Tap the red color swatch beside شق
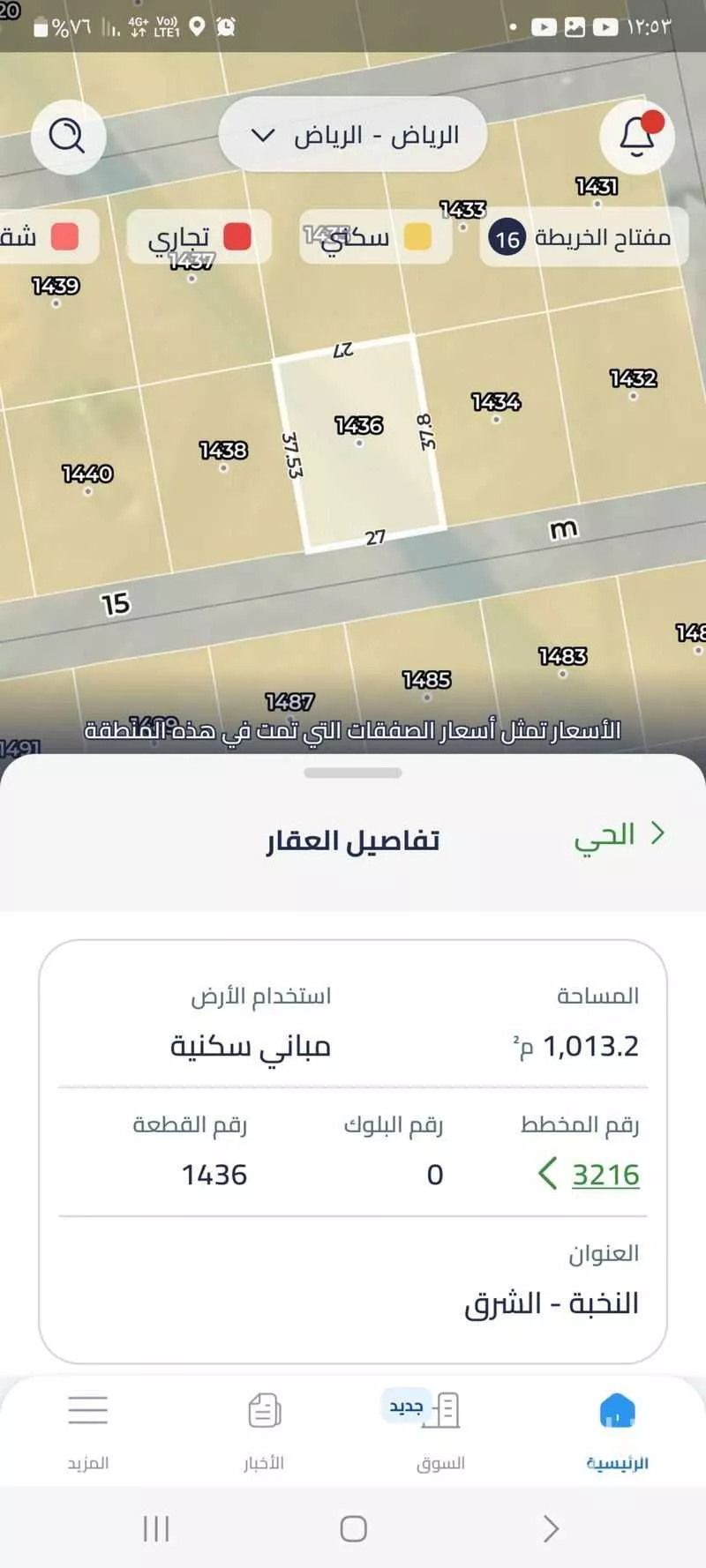Image resolution: width=706 pixels, height=1568 pixels. pos(64,235)
